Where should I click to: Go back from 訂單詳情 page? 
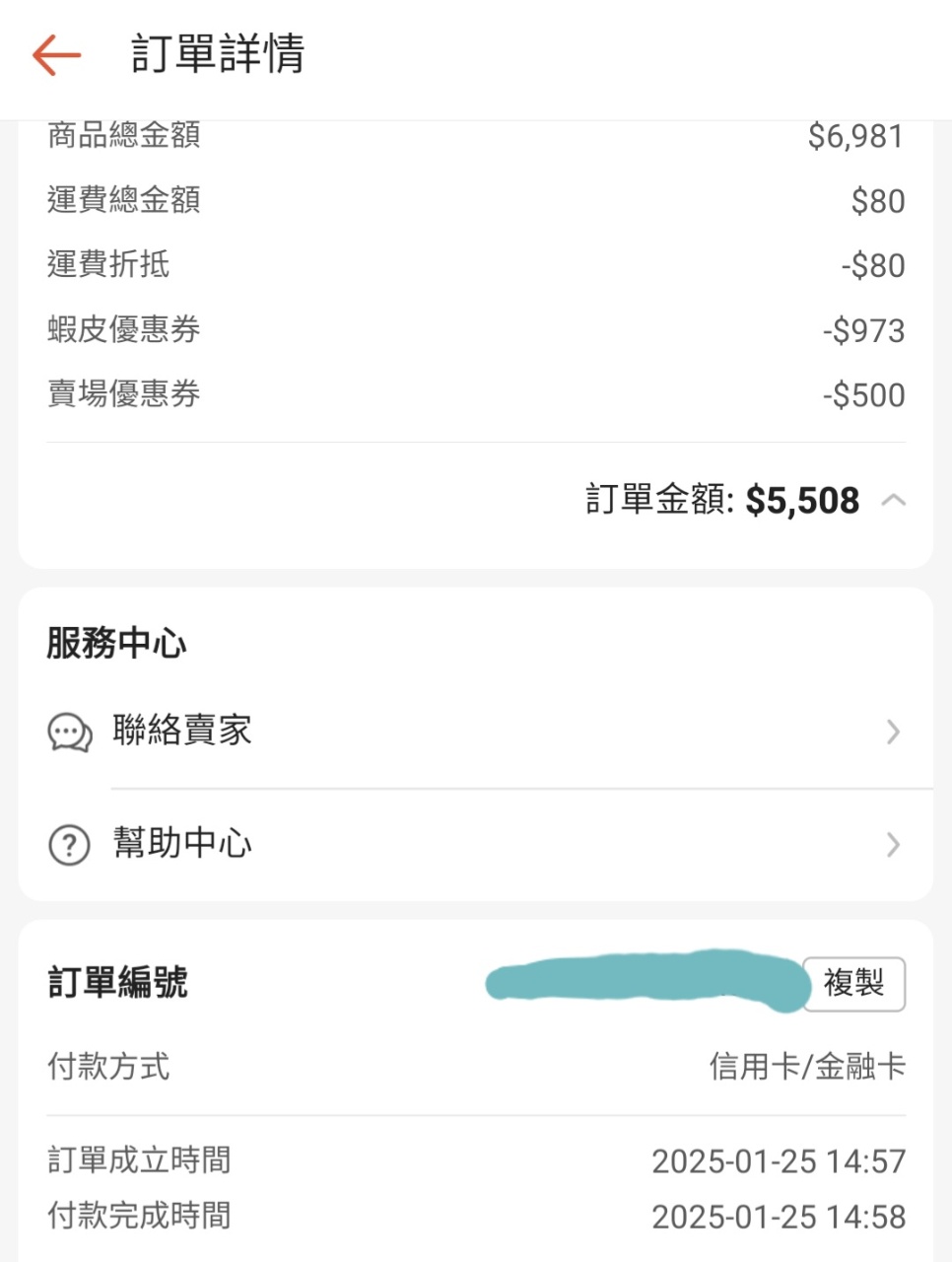pos(56,54)
